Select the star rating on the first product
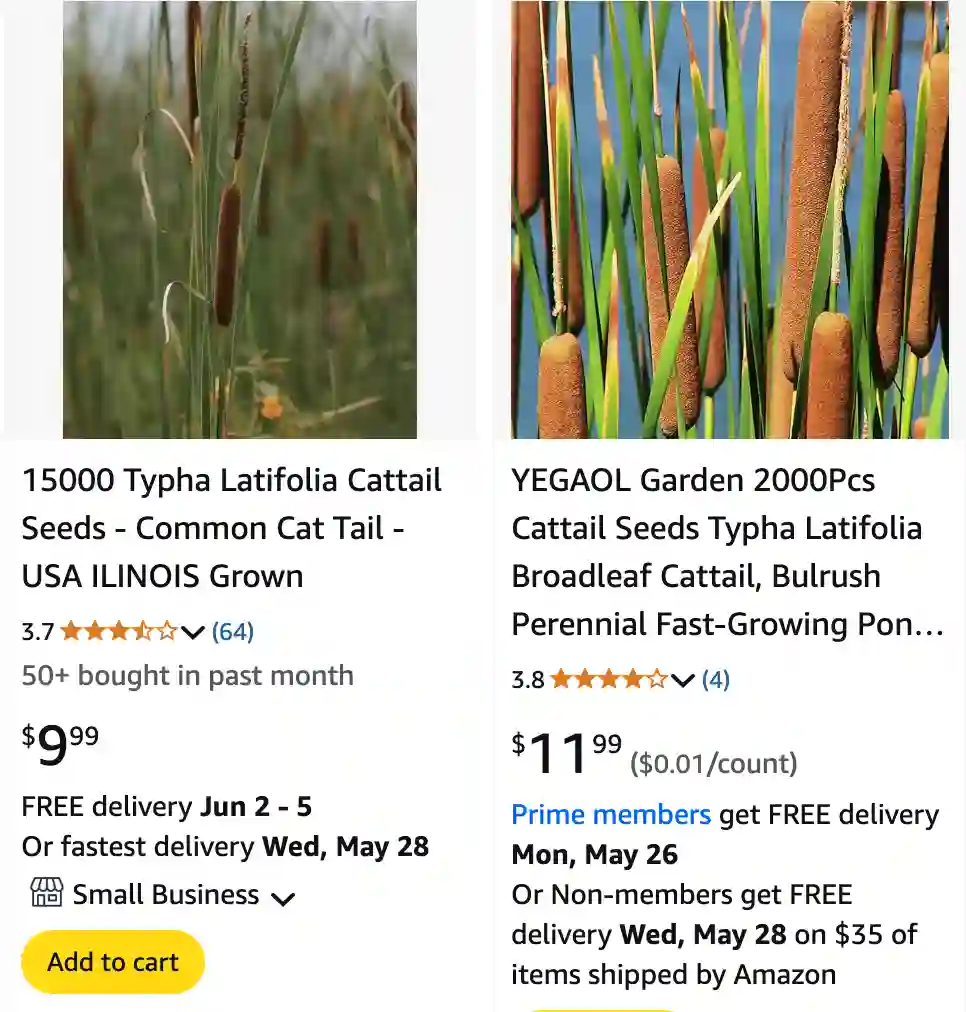The width and height of the screenshot is (966, 1012). [x=120, y=631]
